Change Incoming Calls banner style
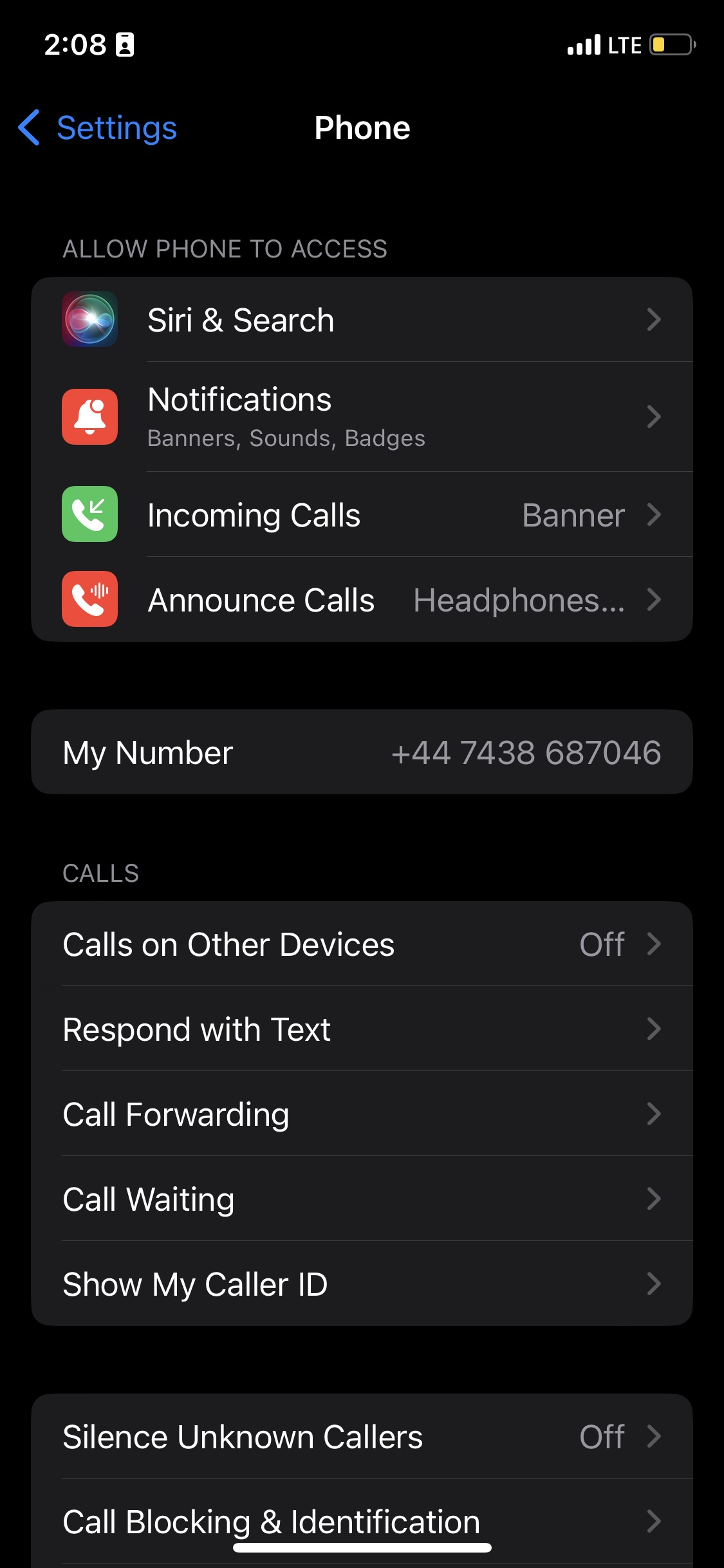 click(x=362, y=515)
